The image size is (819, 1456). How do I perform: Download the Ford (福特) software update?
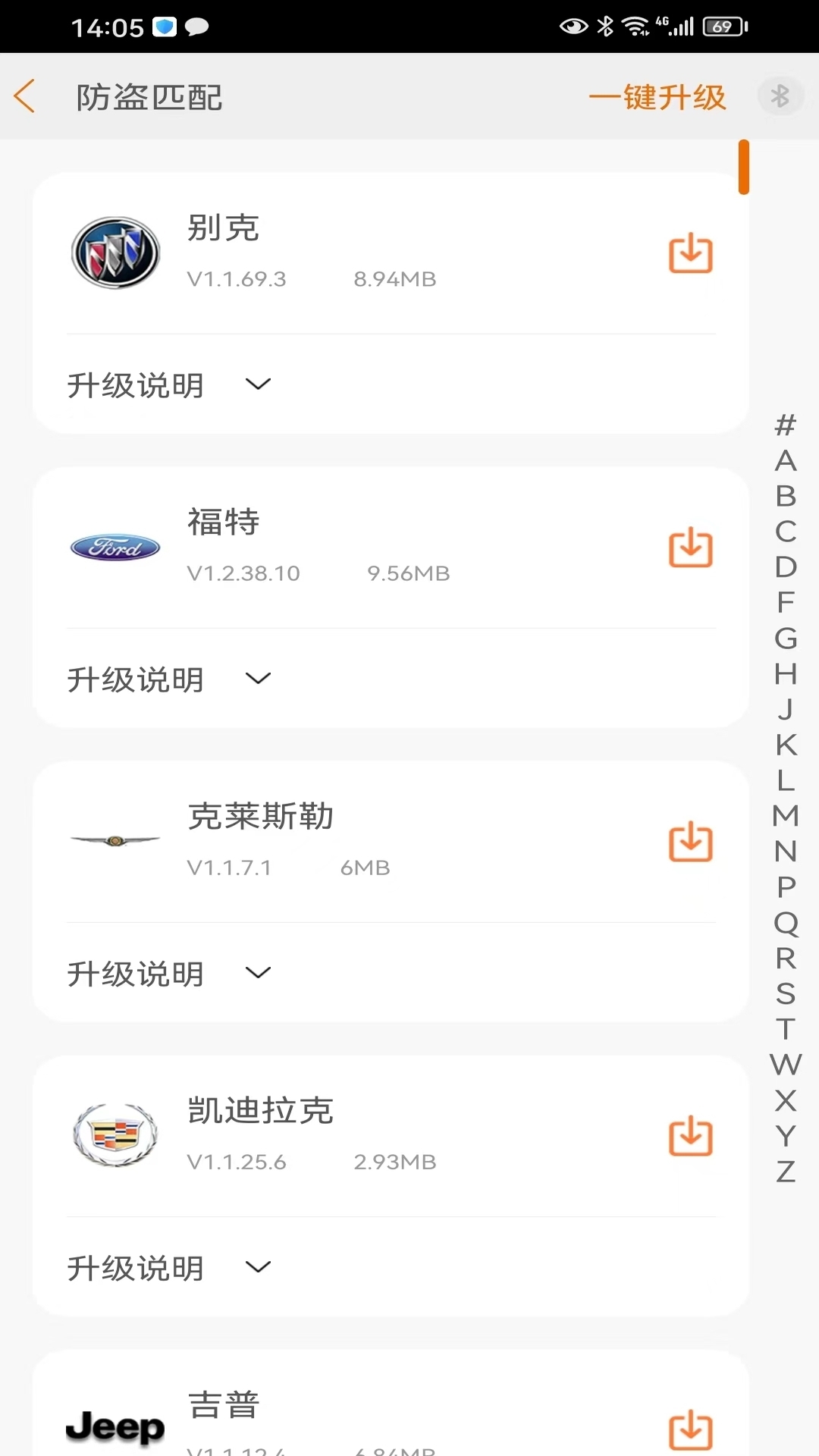(x=691, y=550)
